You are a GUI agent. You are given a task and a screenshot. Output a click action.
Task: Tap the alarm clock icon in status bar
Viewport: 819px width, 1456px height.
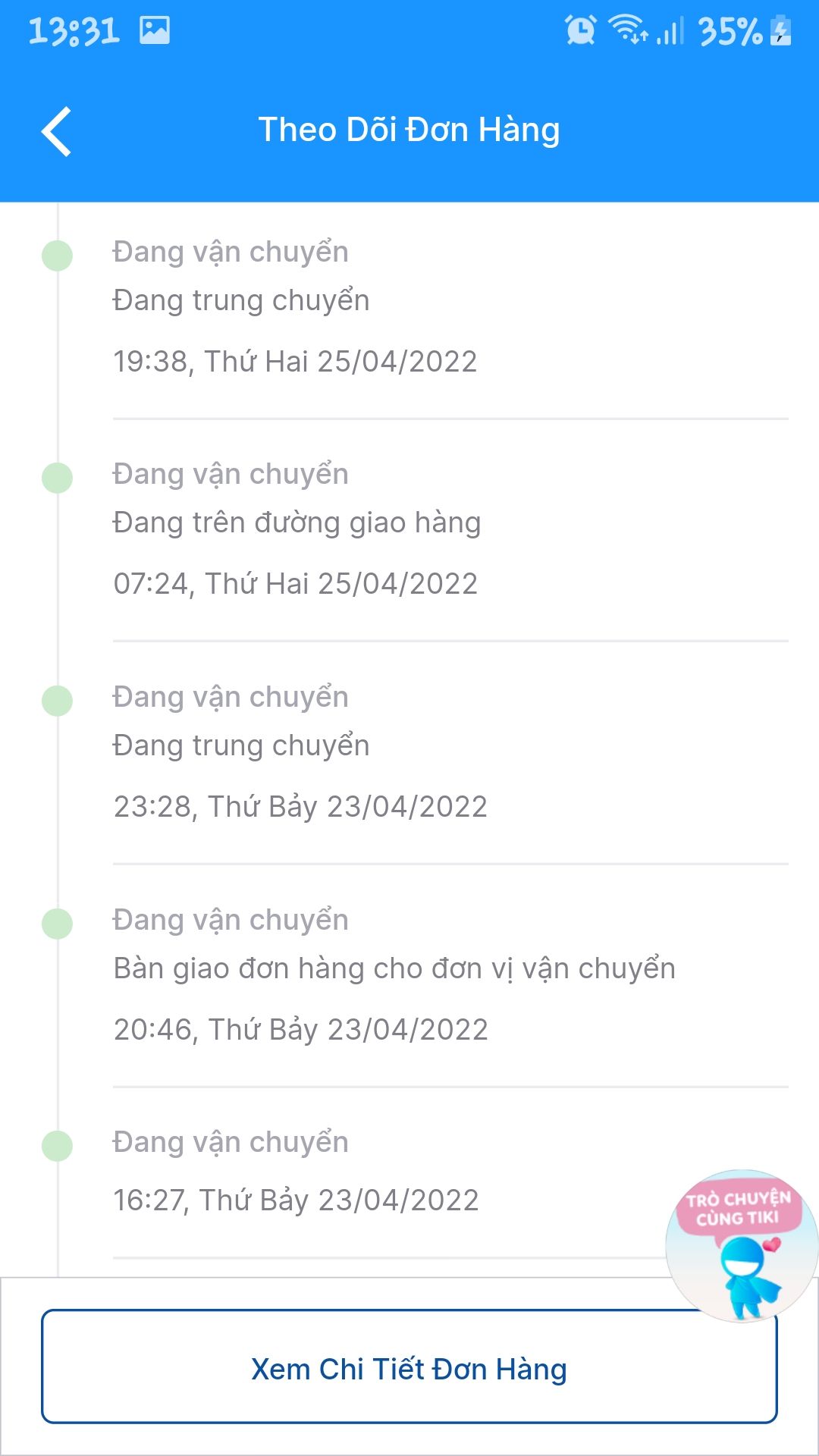pos(579,29)
